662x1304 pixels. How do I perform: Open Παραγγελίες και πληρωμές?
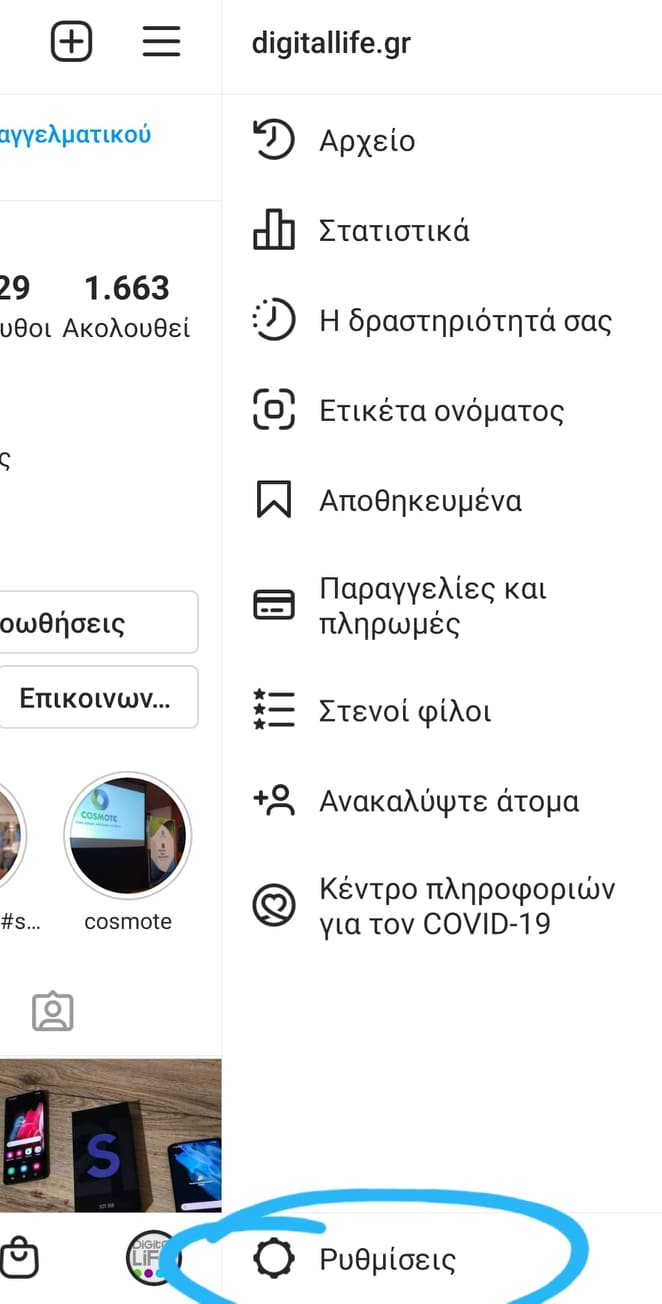(x=432, y=606)
